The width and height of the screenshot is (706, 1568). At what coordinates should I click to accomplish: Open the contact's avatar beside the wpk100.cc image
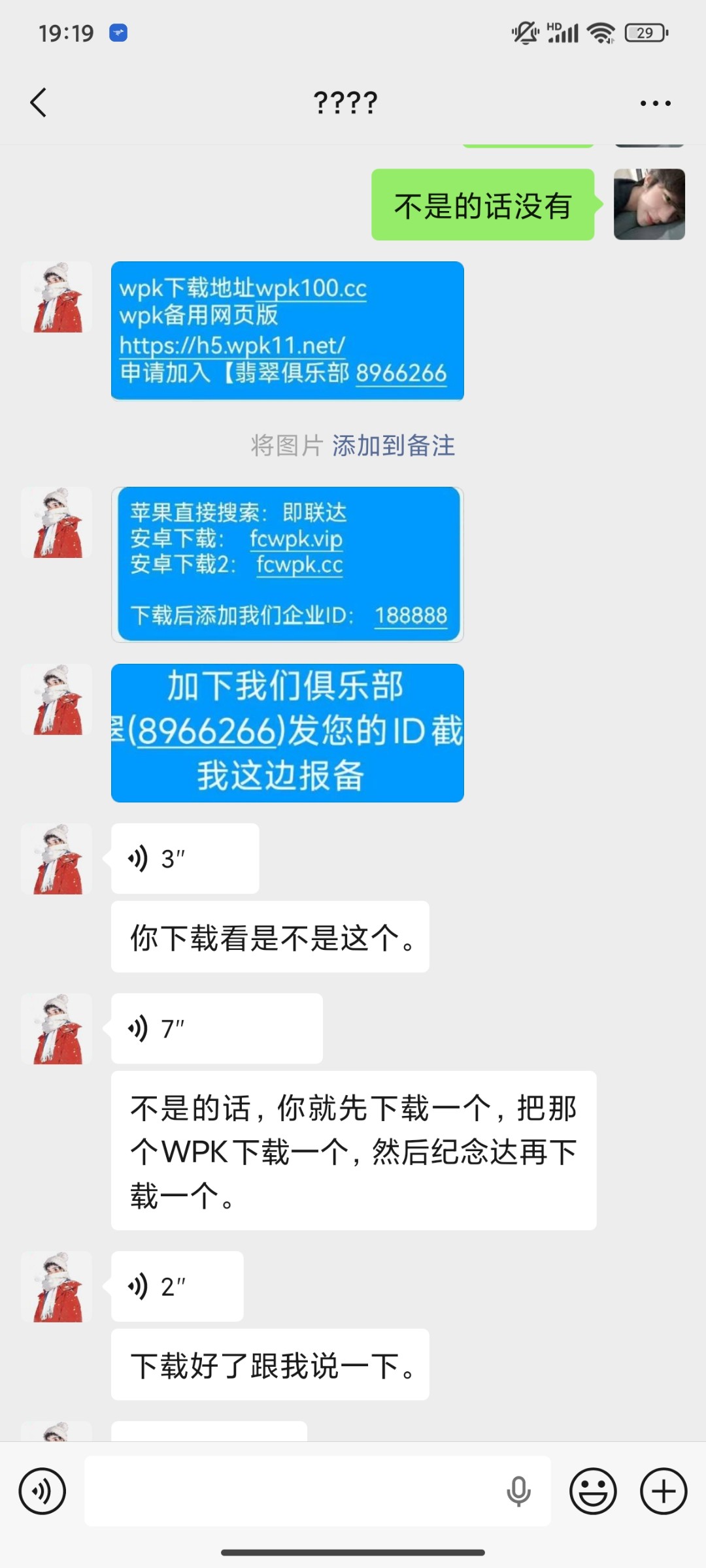(56, 297)
